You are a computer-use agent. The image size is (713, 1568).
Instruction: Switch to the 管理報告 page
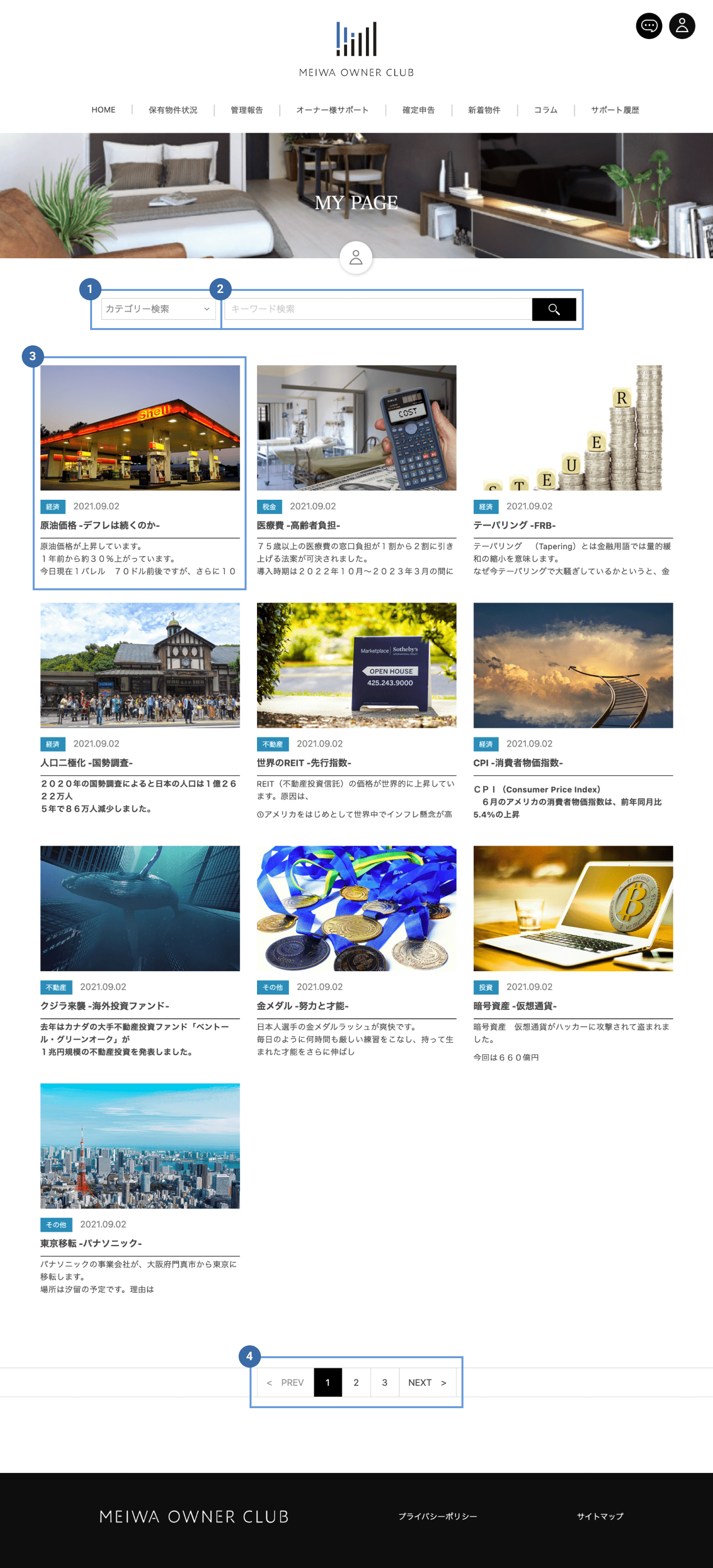247,110
